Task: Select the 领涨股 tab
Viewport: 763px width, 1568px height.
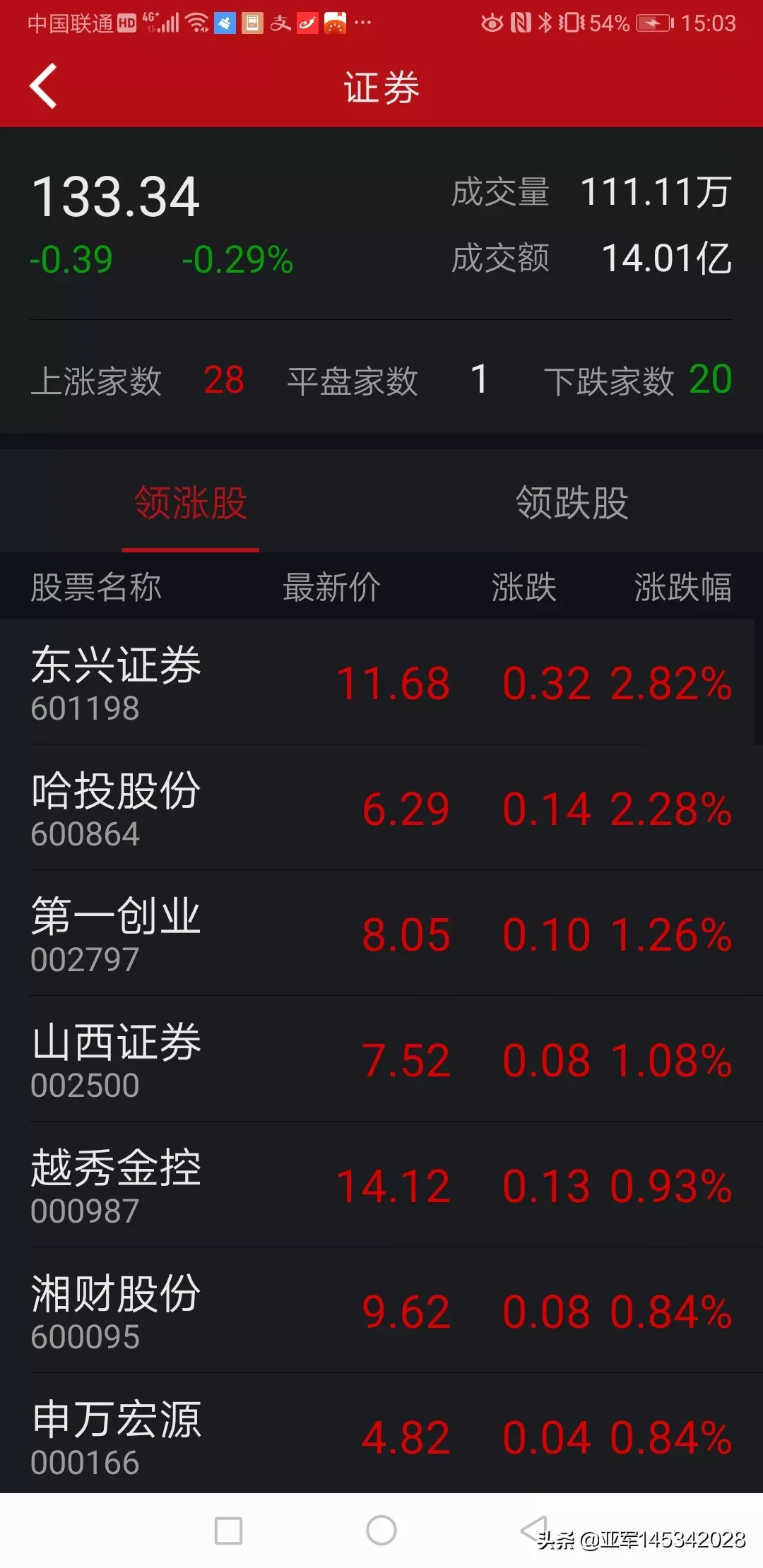Action: [x=191, y=503]
